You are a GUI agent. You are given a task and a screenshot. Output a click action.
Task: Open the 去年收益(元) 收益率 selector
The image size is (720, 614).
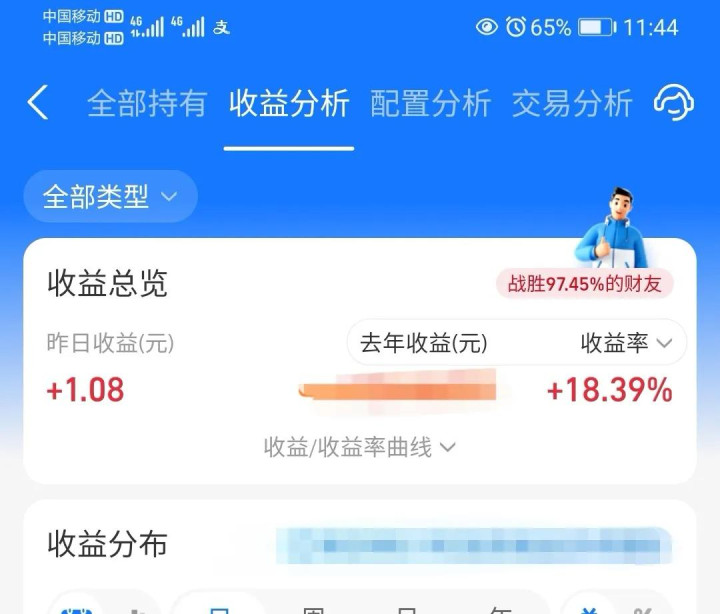click(x=517, y=343)
